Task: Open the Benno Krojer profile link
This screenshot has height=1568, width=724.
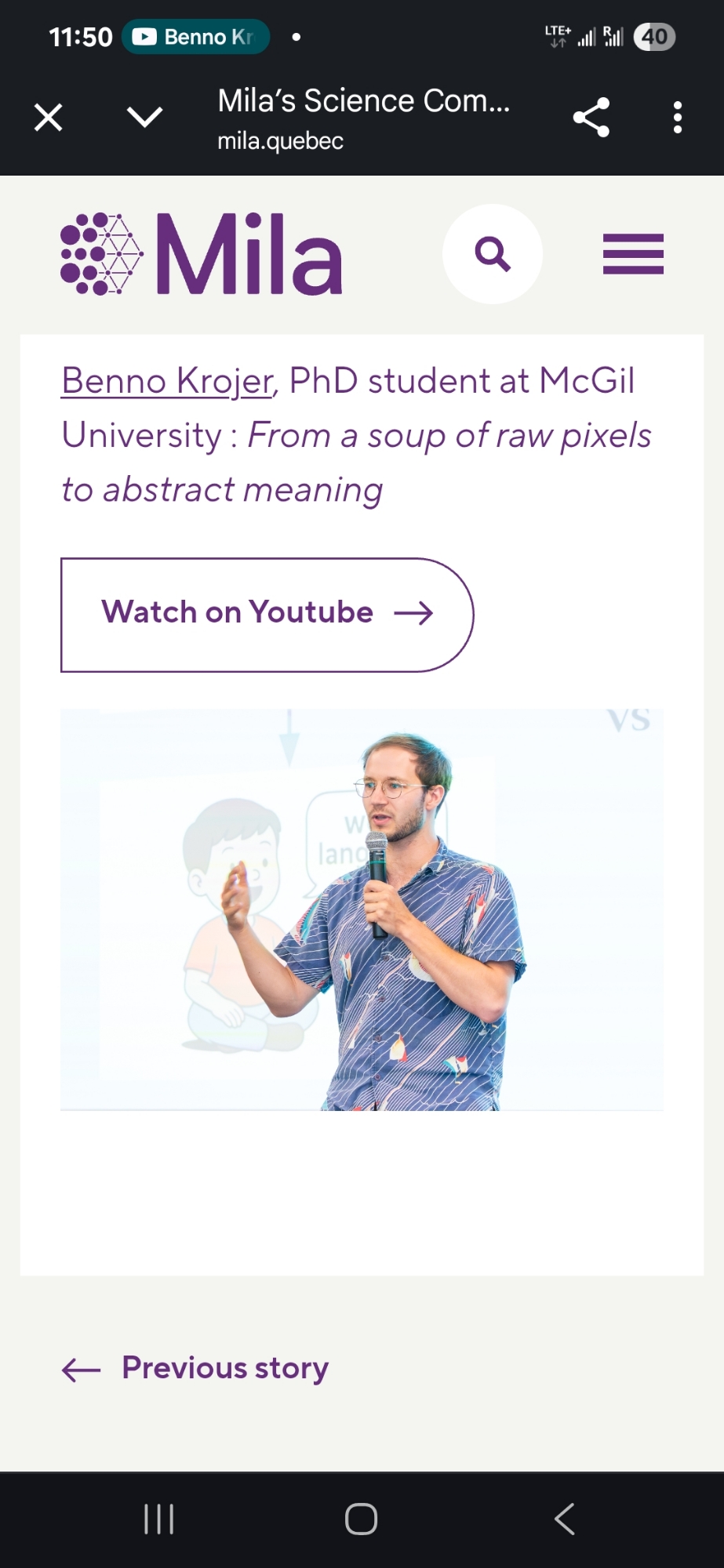Action: tap(168, 382)
